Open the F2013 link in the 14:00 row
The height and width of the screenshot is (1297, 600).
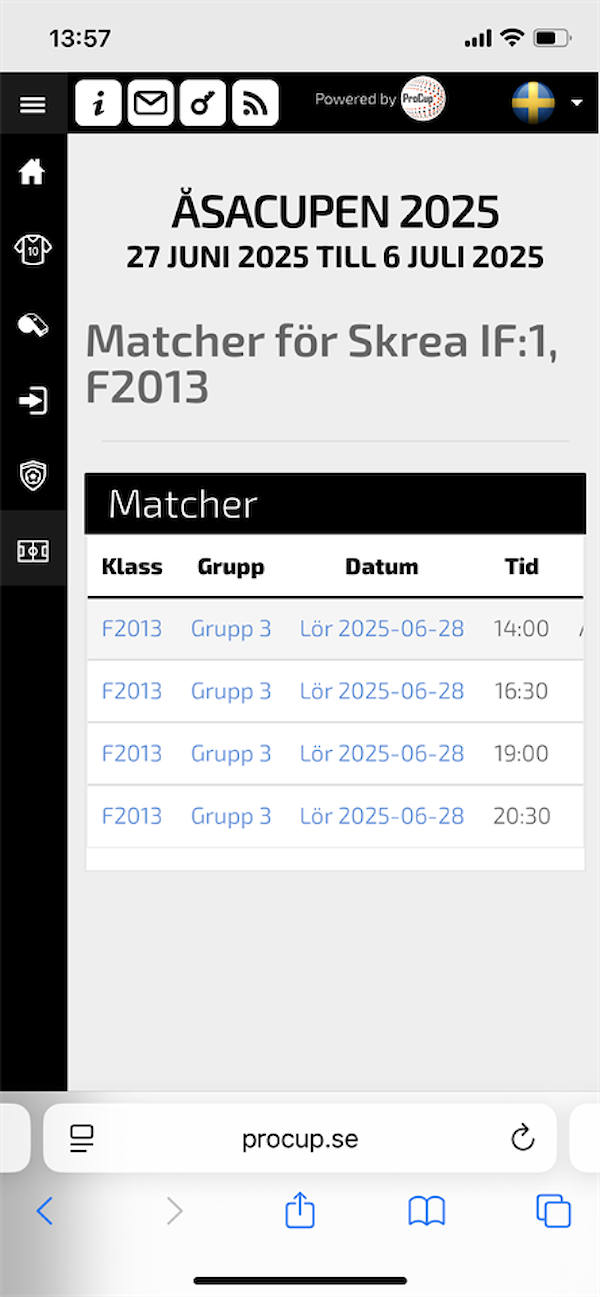point(131,629)
